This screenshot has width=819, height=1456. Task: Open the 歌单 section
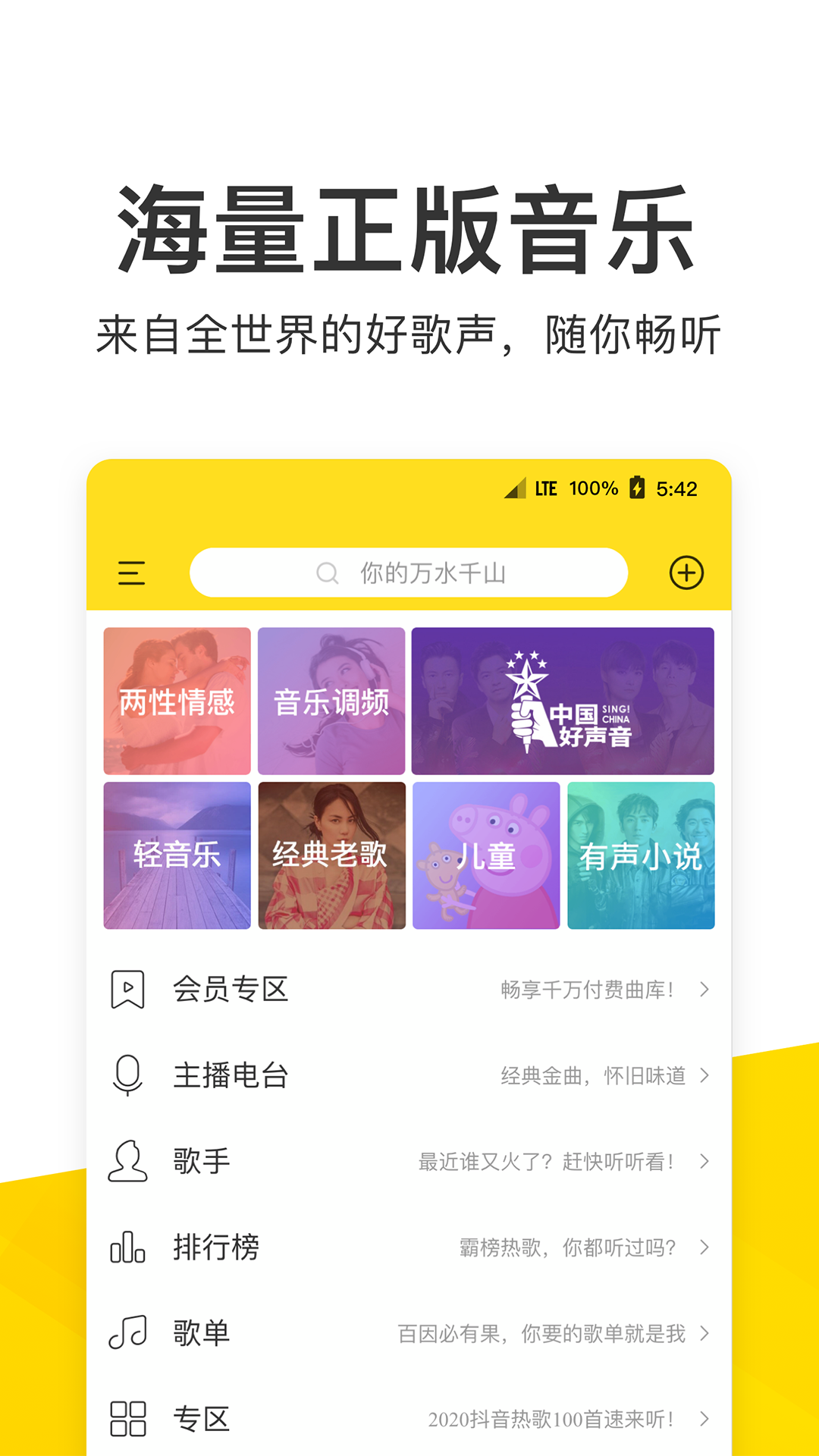(199, 1332)
